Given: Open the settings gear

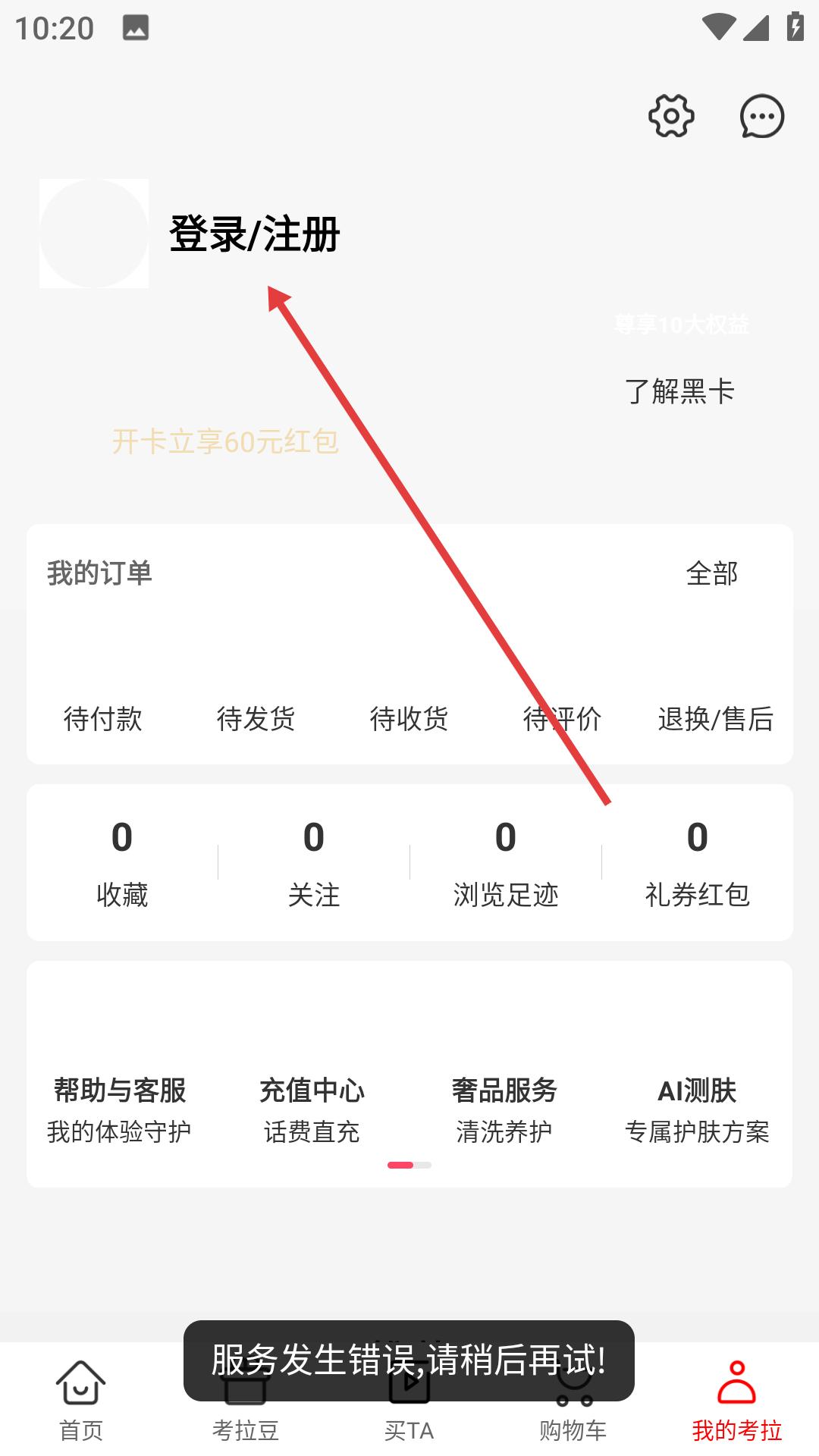Looking at the screenshot, I should tap(671, 116).
